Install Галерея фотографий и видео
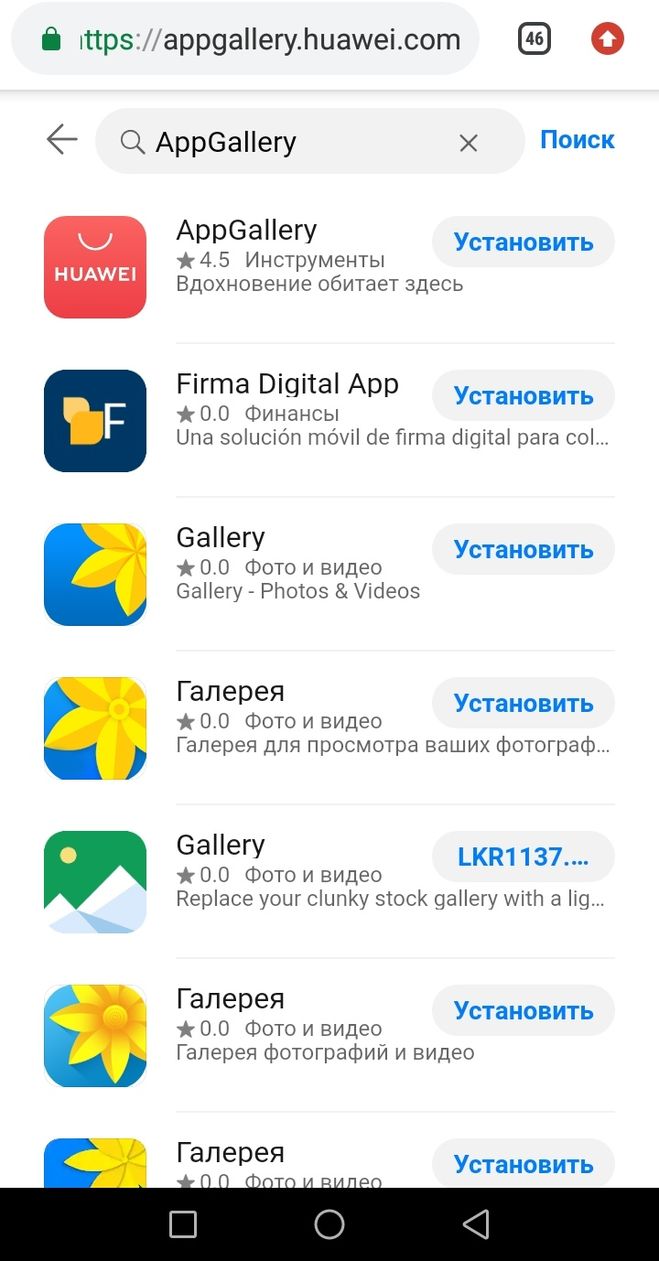Image resolution: width=659 pixels, height=1261 pixels. (x=523, y=1011)
